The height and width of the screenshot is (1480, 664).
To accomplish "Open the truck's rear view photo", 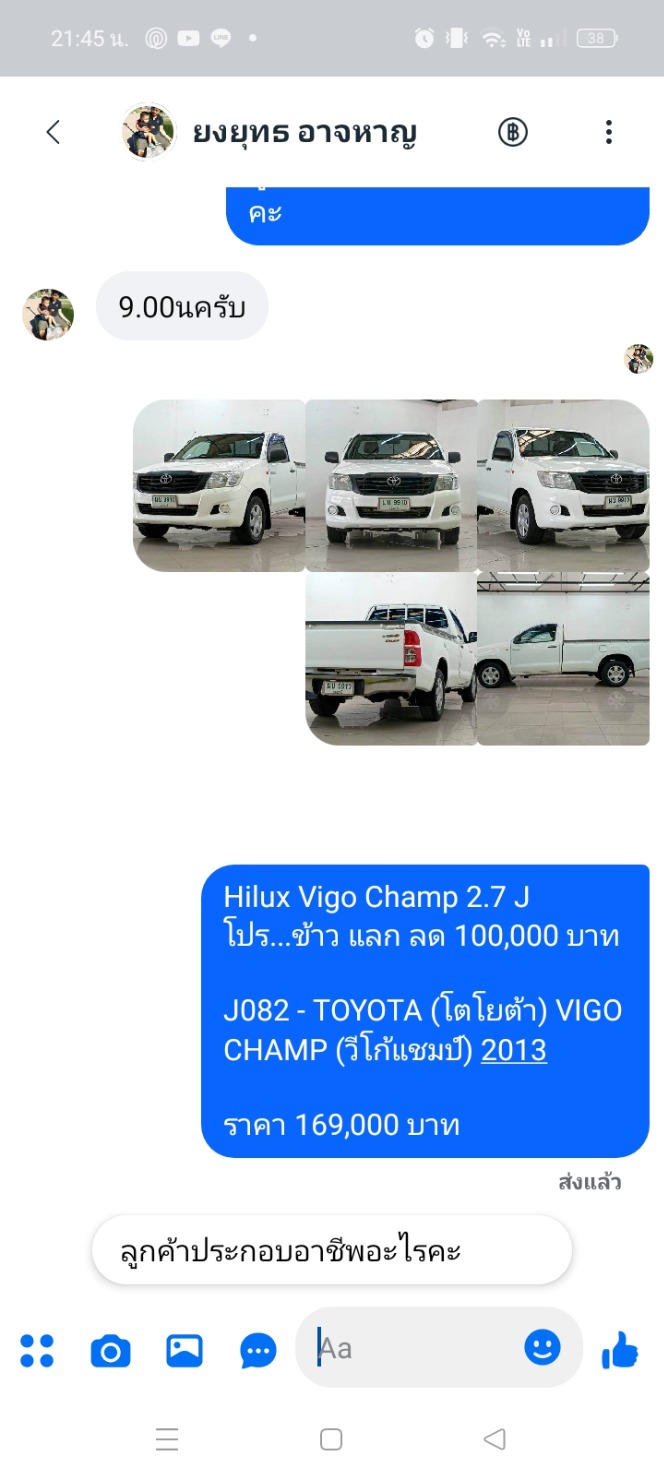I will coord(391,659).
